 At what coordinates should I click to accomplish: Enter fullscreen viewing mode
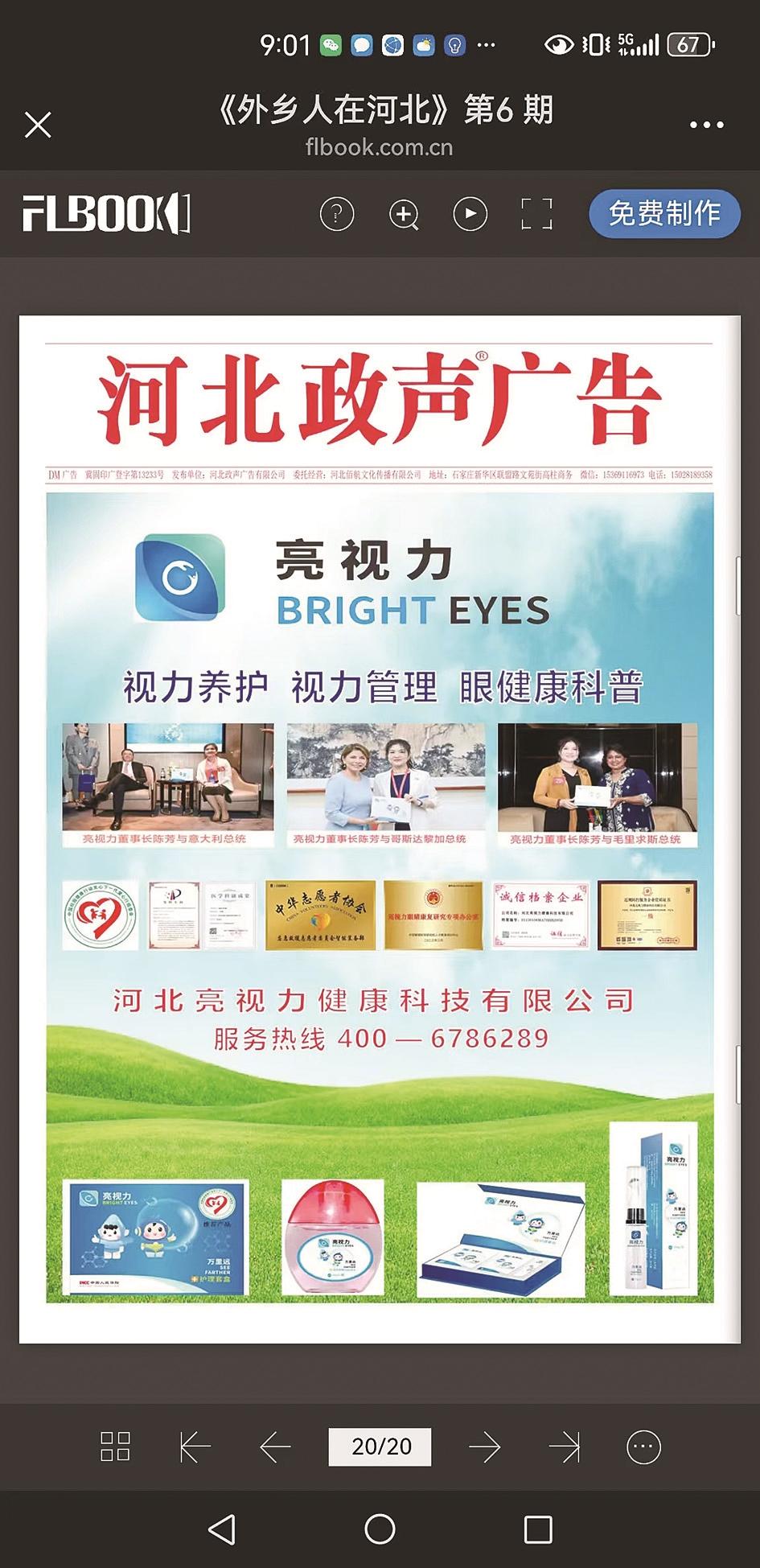[537, 214]
